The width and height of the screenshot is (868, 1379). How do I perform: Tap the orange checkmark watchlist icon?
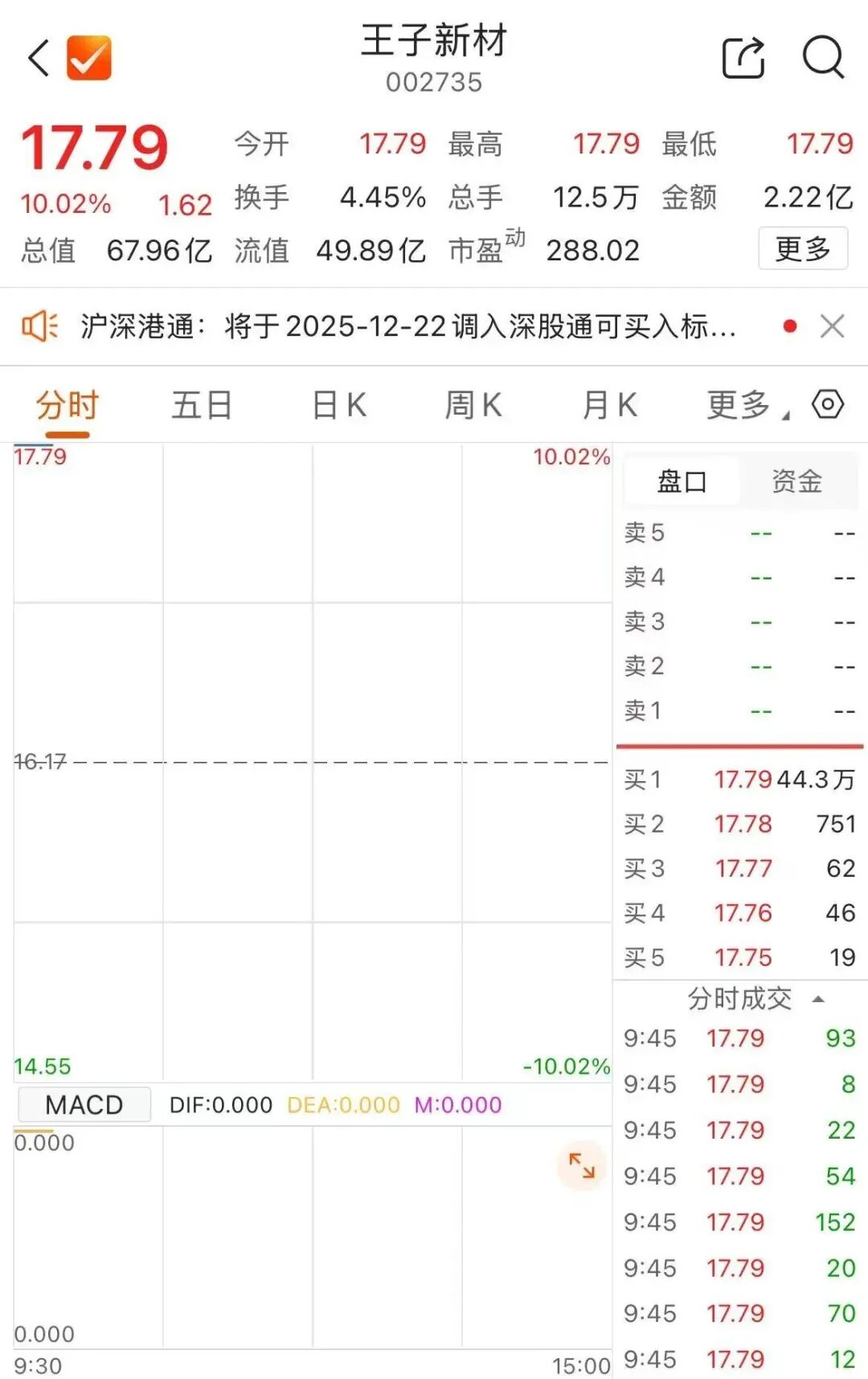(x=88, y=59)
